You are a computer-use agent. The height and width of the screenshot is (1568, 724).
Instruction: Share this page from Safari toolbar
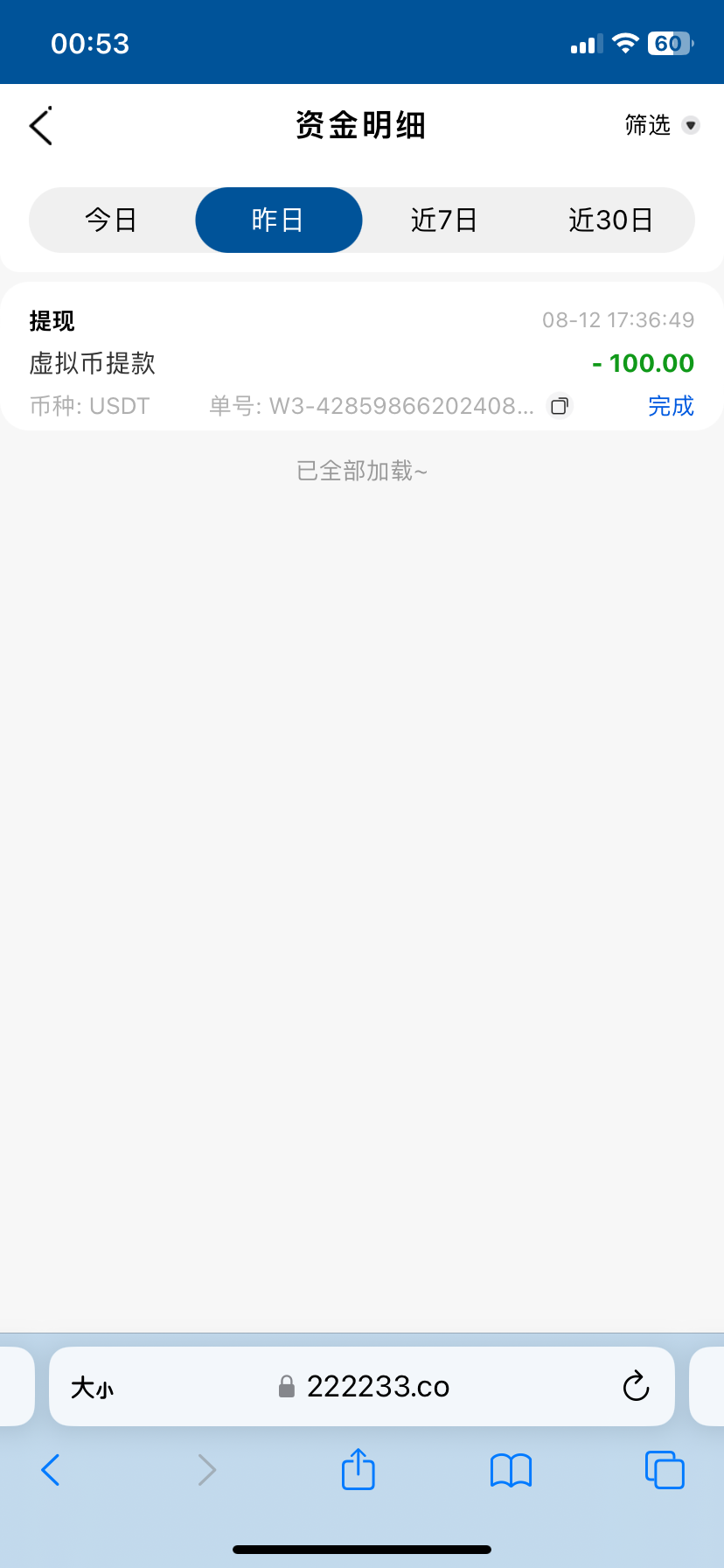358,1469
